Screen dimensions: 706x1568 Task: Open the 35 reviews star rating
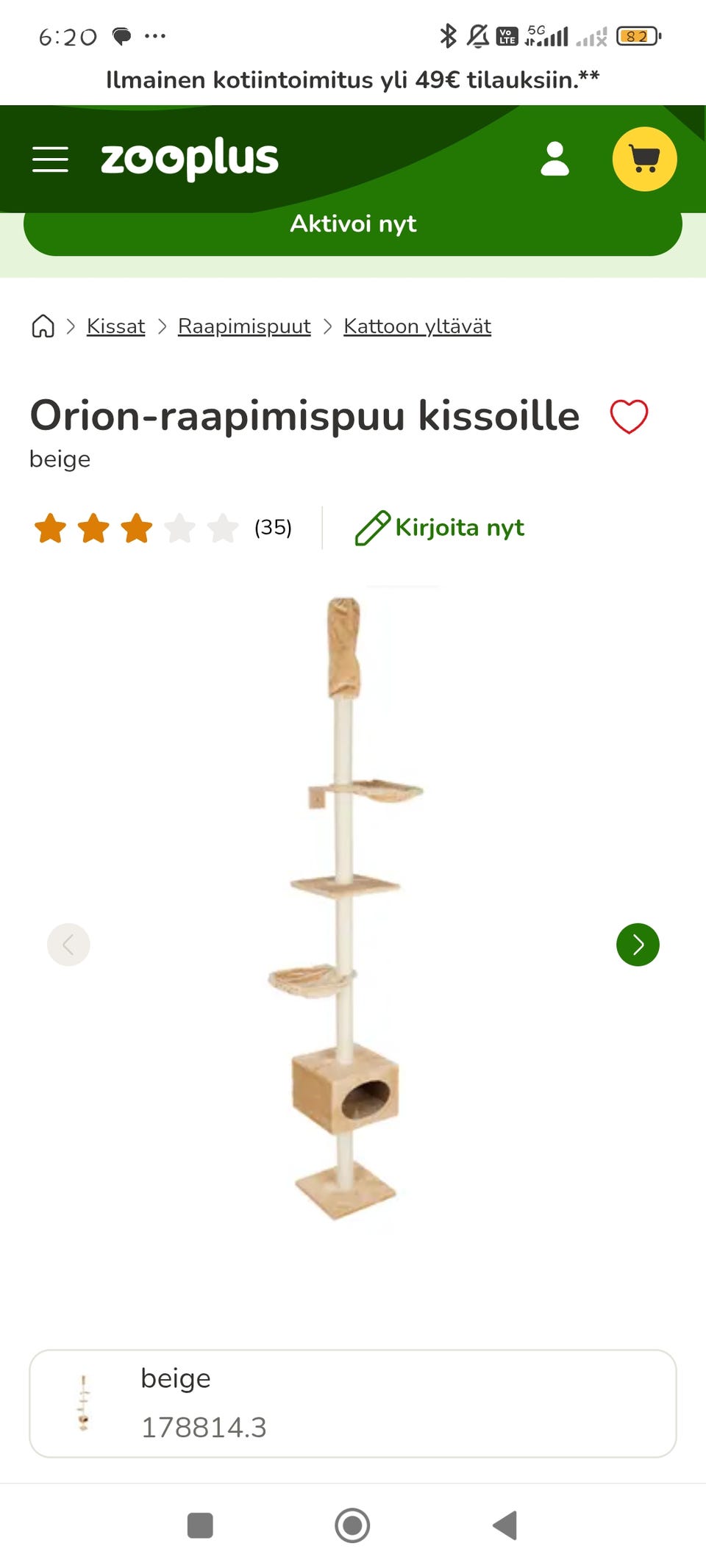(x=162, y=528)
